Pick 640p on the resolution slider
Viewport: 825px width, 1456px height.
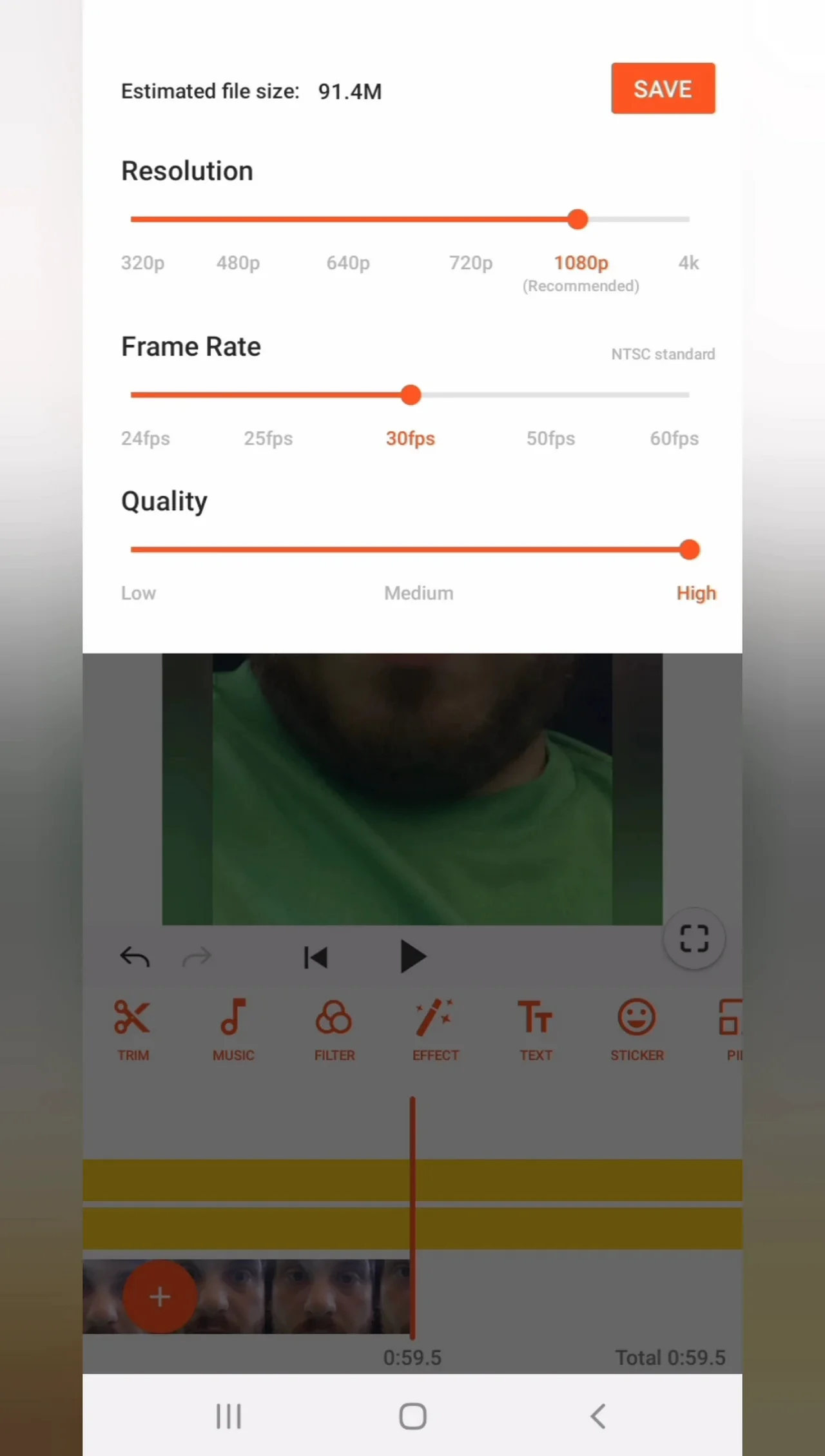(348, 263)
